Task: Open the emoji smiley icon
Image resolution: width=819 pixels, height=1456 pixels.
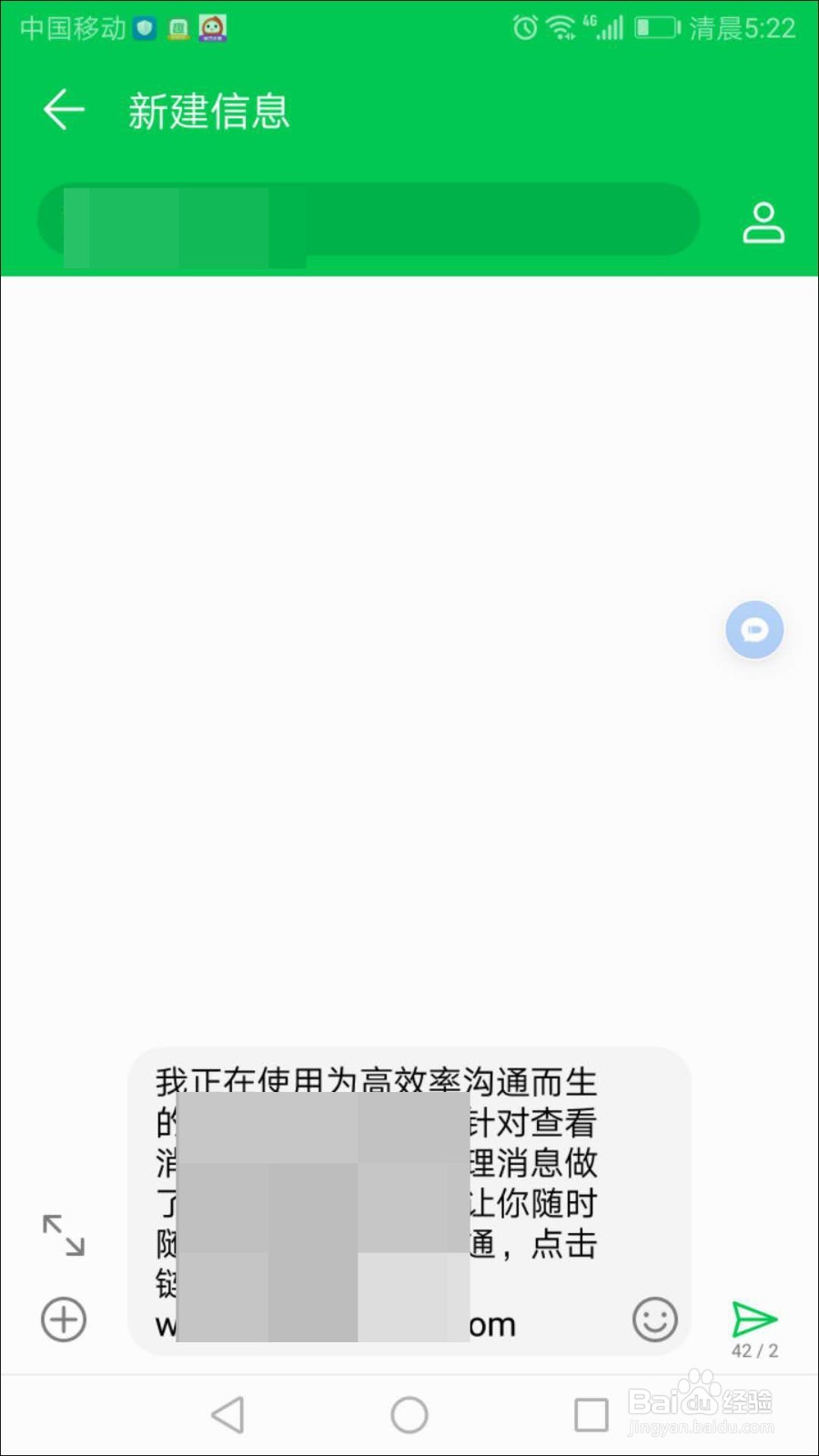Action: point(654,1321)
